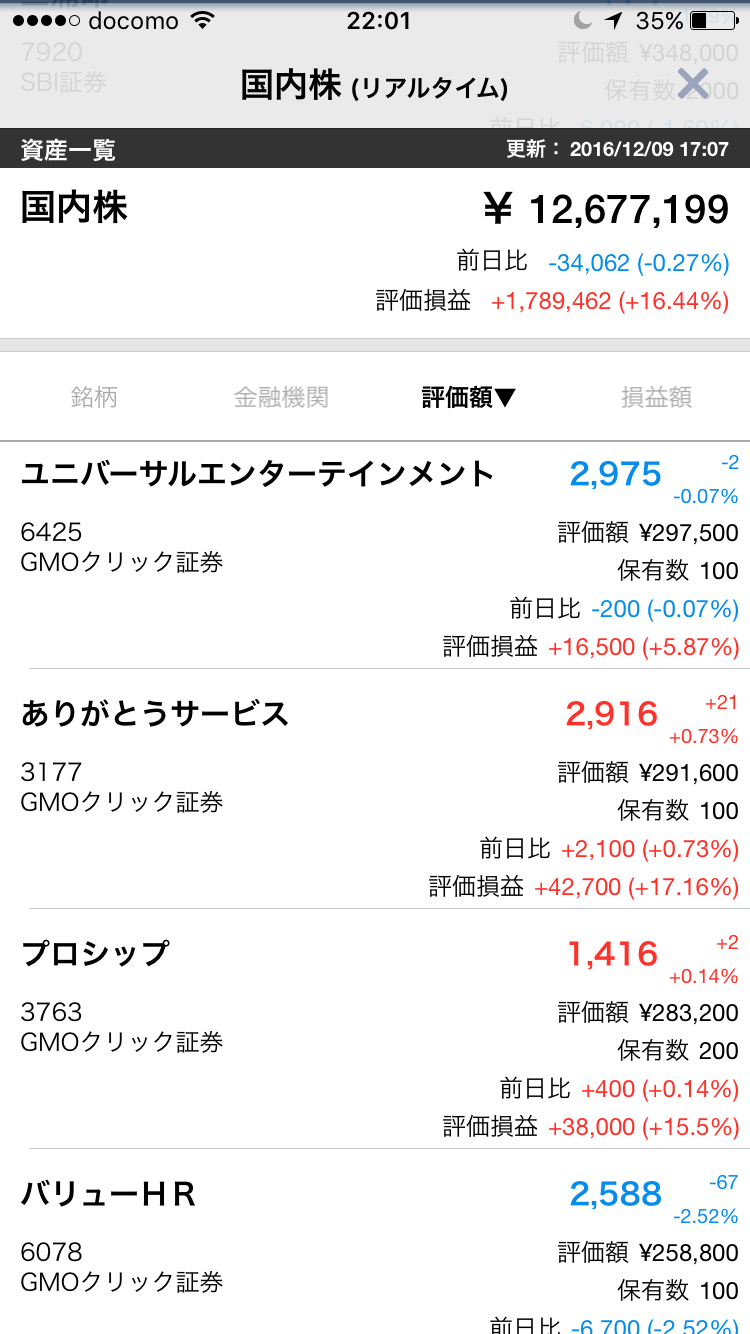750x1334 pixels.
Task: Sort stocks by 損益額
Action: 656,398
